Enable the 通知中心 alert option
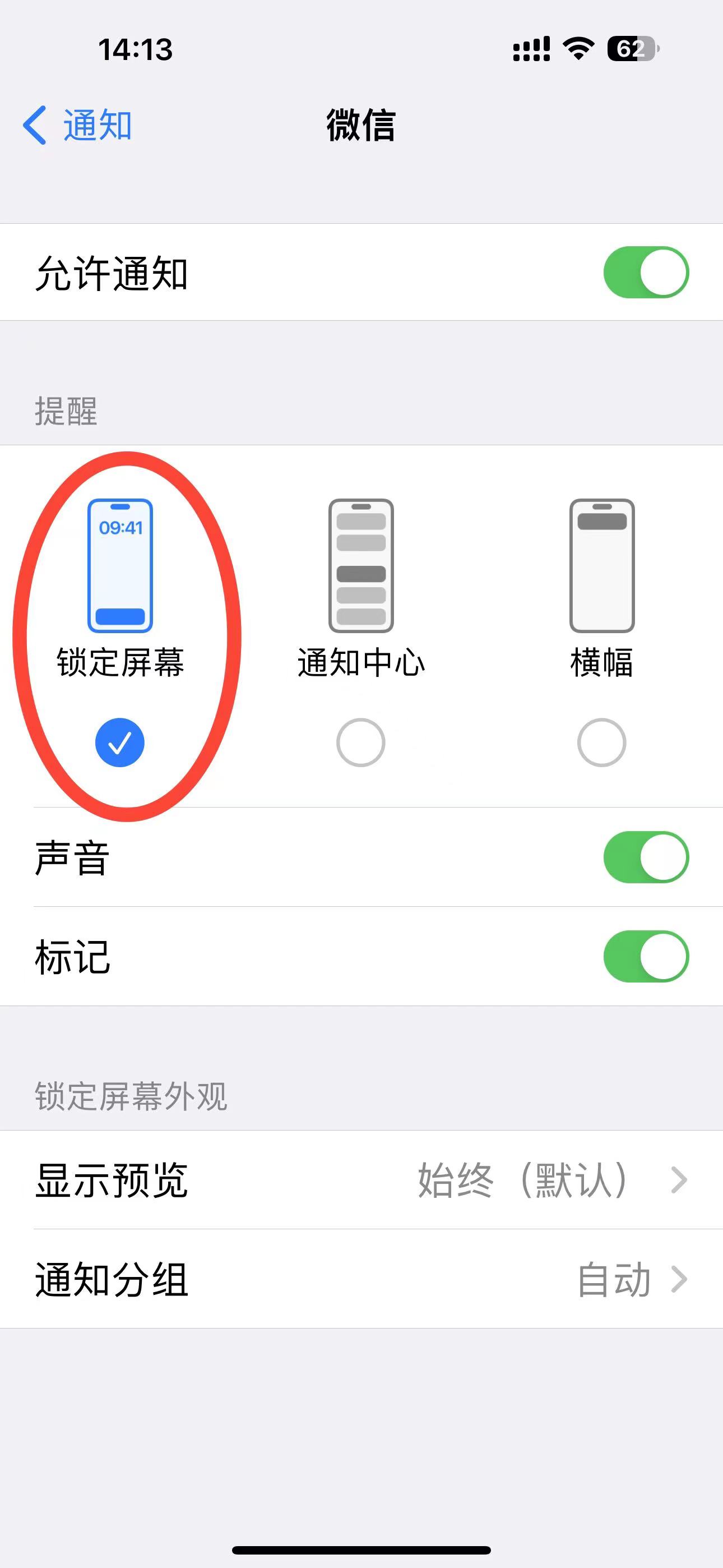This screenshot has height=1568, width=723. click(x=361, y=742)
